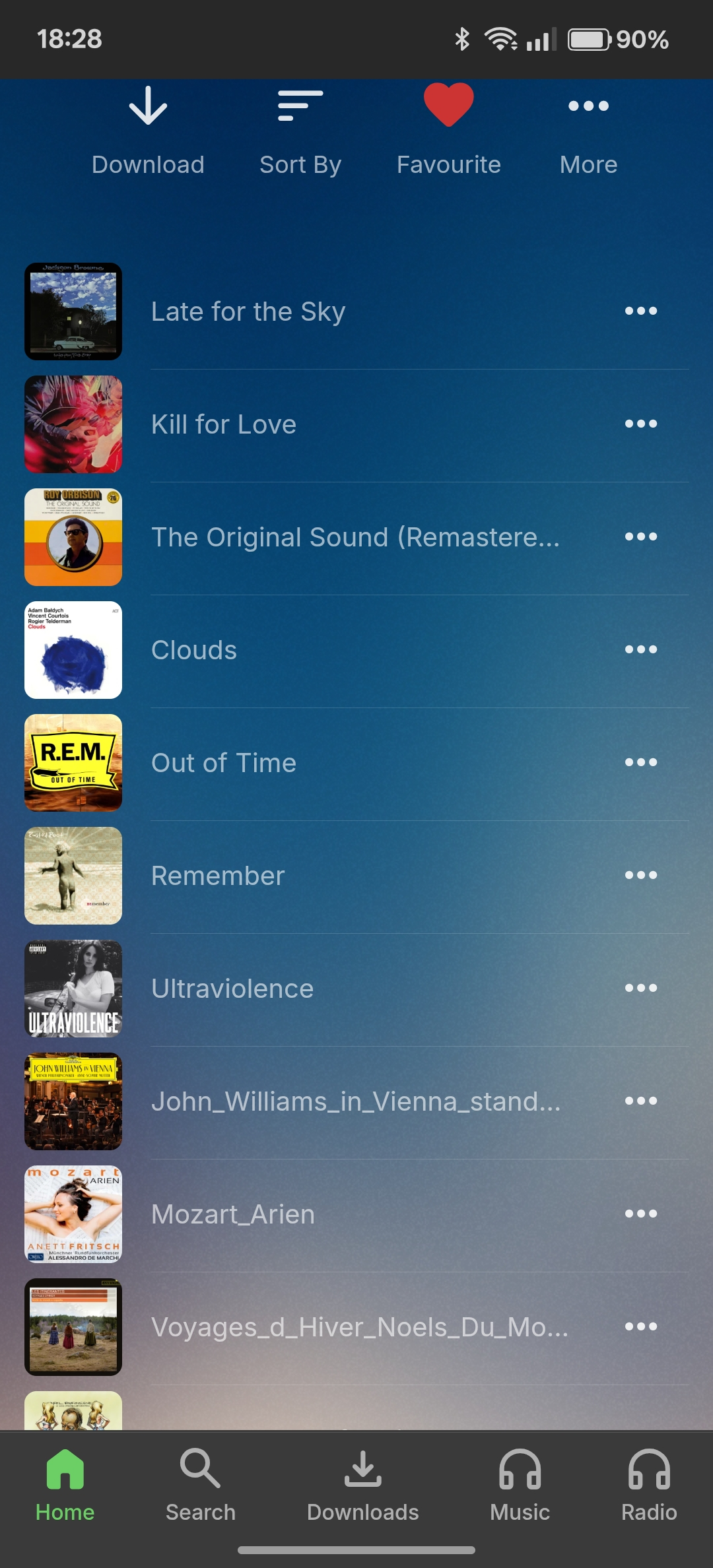Show options for John Williams in Vienna
The image size is (713, 1568).
click(x=641, y=1101)
